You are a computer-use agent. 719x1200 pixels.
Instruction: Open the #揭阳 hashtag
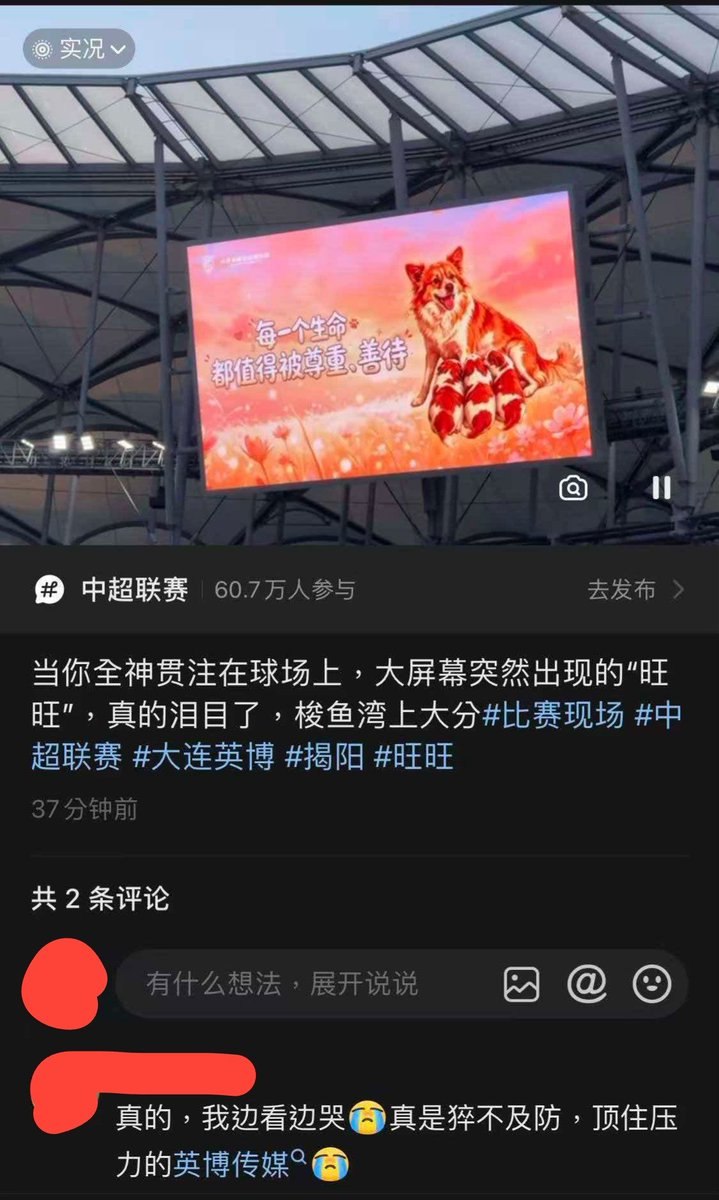pos(325,756)
